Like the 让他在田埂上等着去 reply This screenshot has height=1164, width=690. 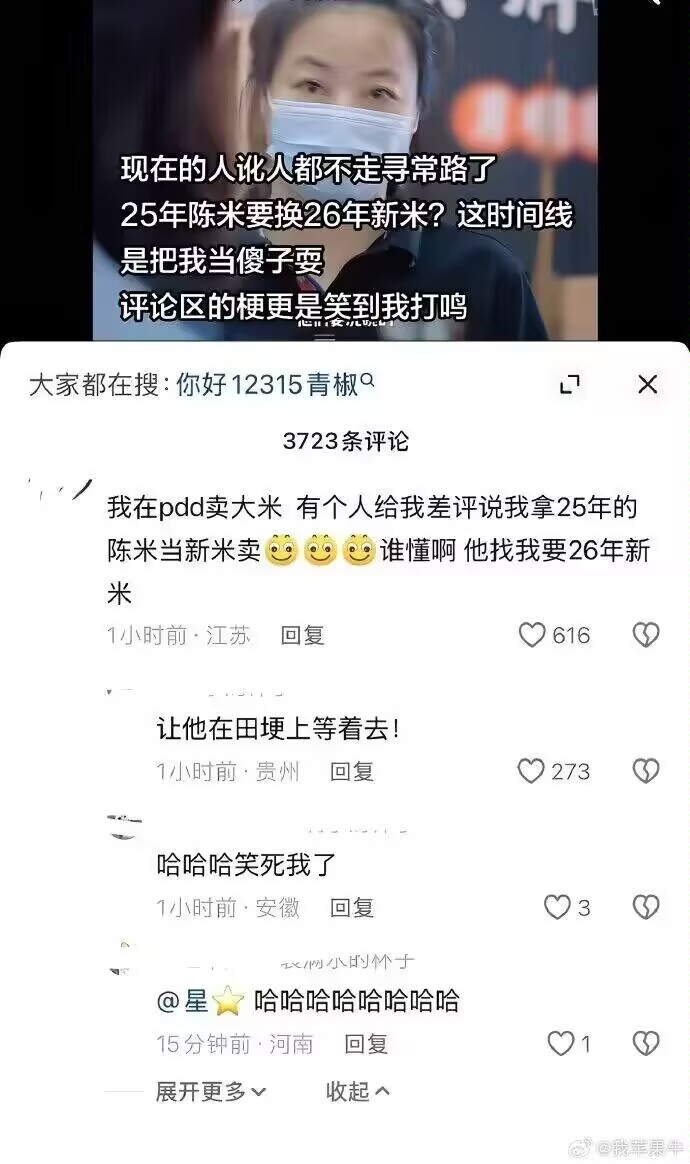click(x=531, y=771)
